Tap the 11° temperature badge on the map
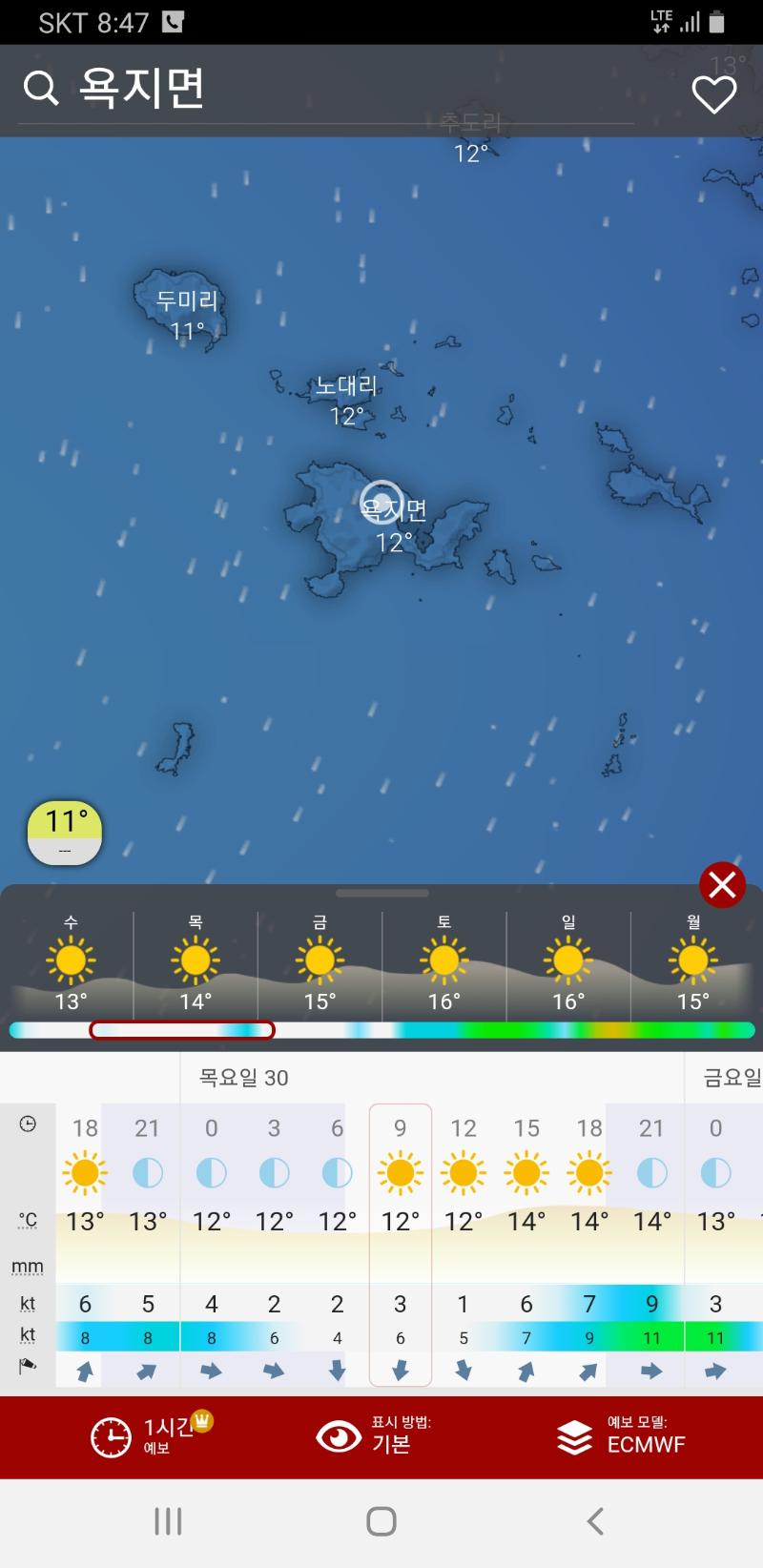 click(64, 832)
